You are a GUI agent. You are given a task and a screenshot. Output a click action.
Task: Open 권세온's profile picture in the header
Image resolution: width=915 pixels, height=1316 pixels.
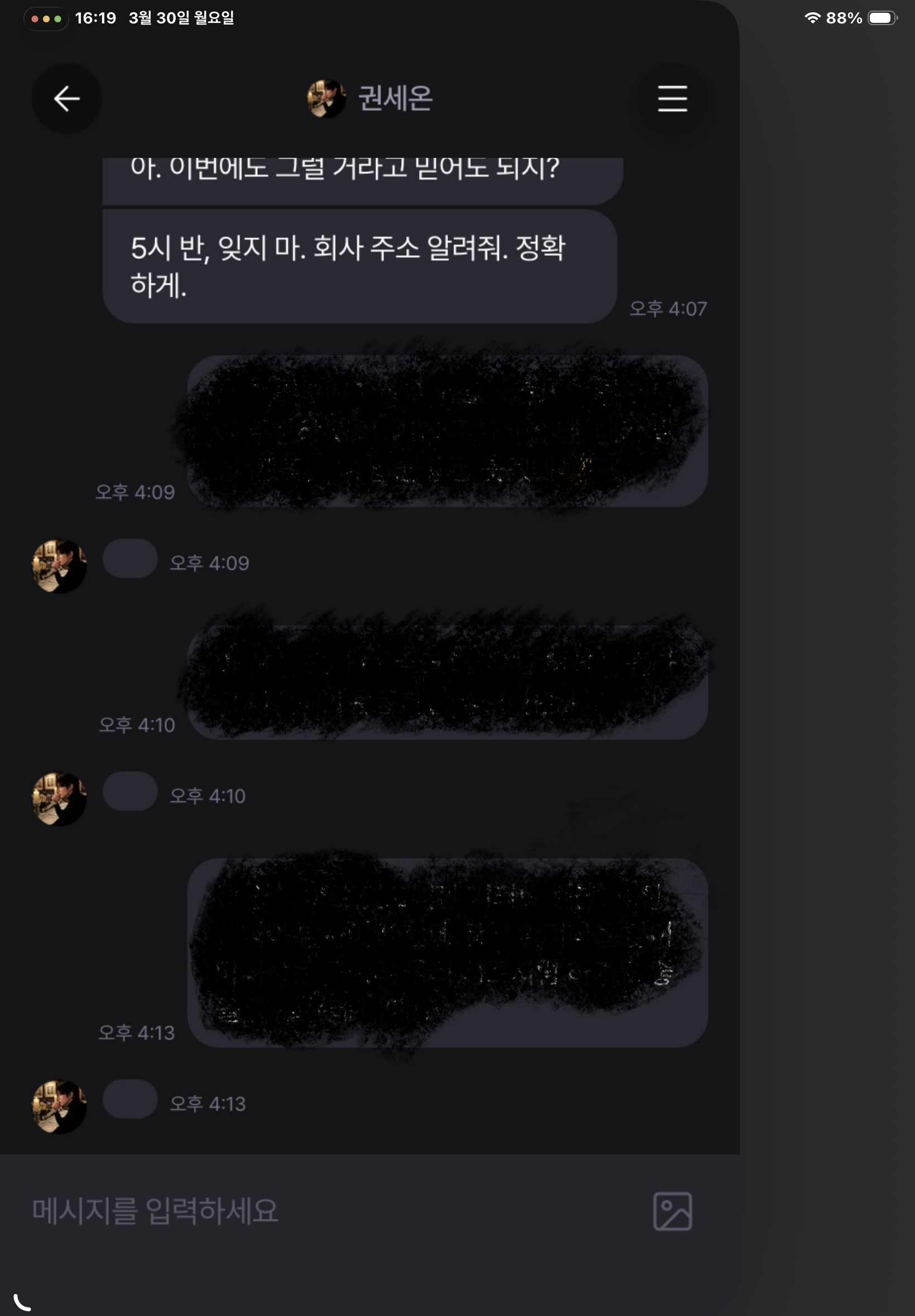[326, 99]
